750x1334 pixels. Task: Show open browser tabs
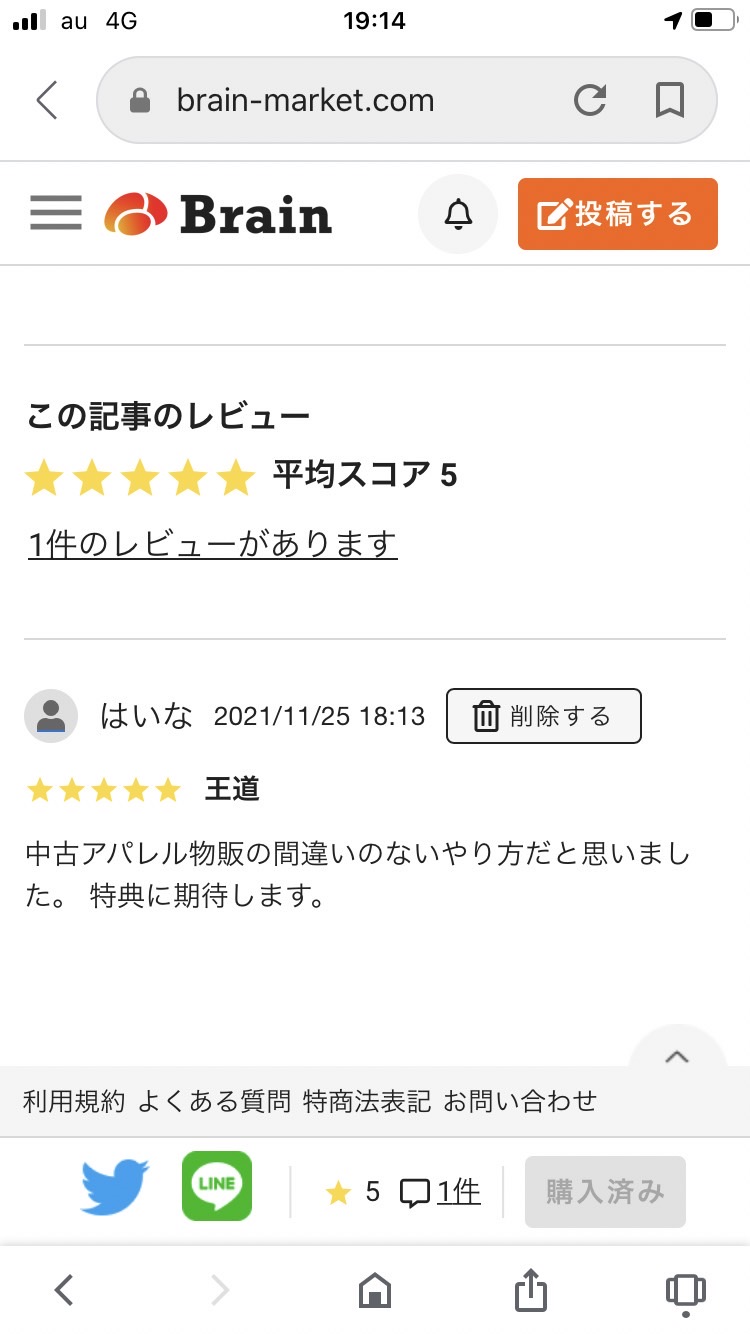pyautogui.click(x=685, y=1290)
